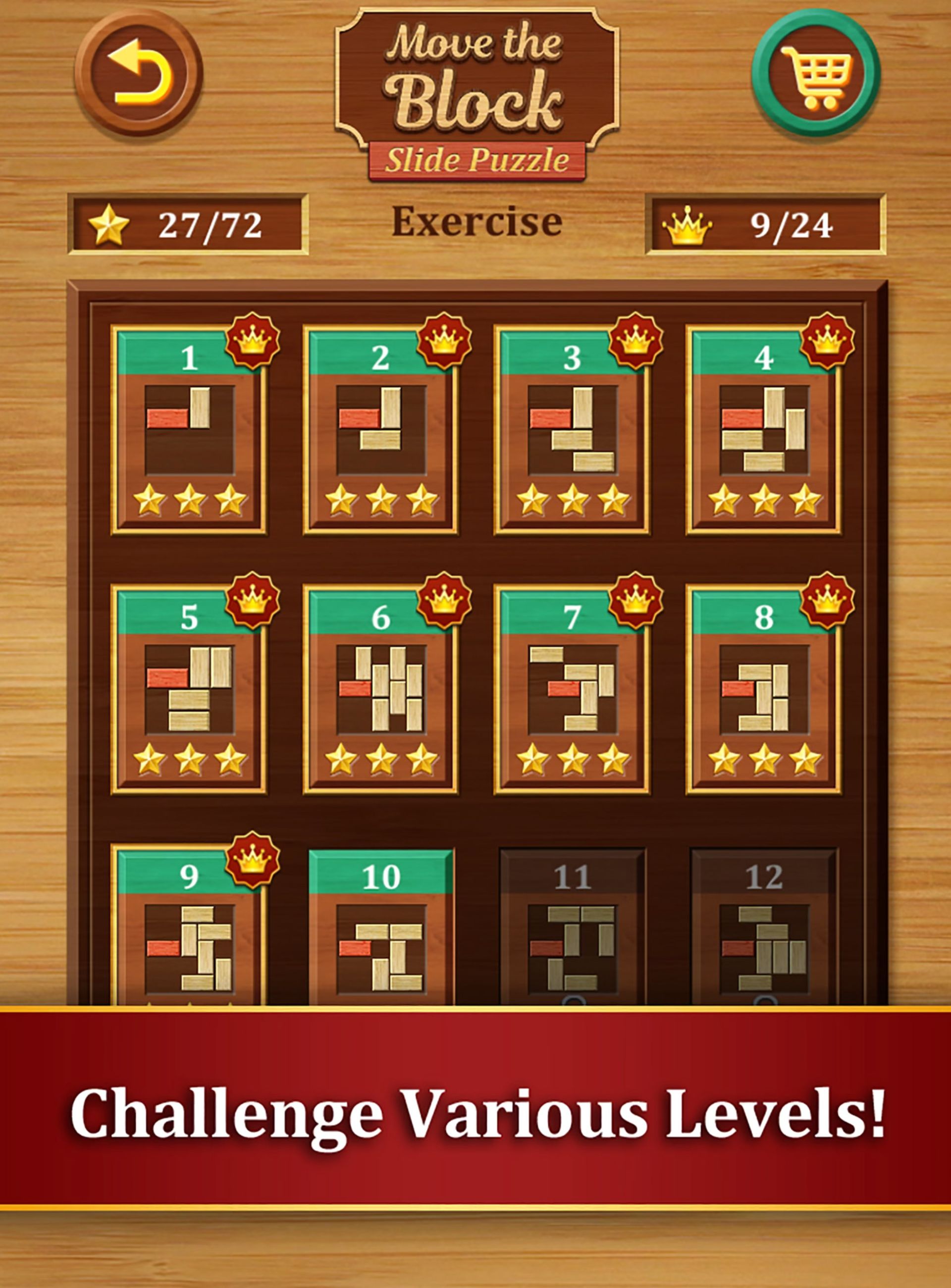Open level 5 card

click(x=189, y=689)
